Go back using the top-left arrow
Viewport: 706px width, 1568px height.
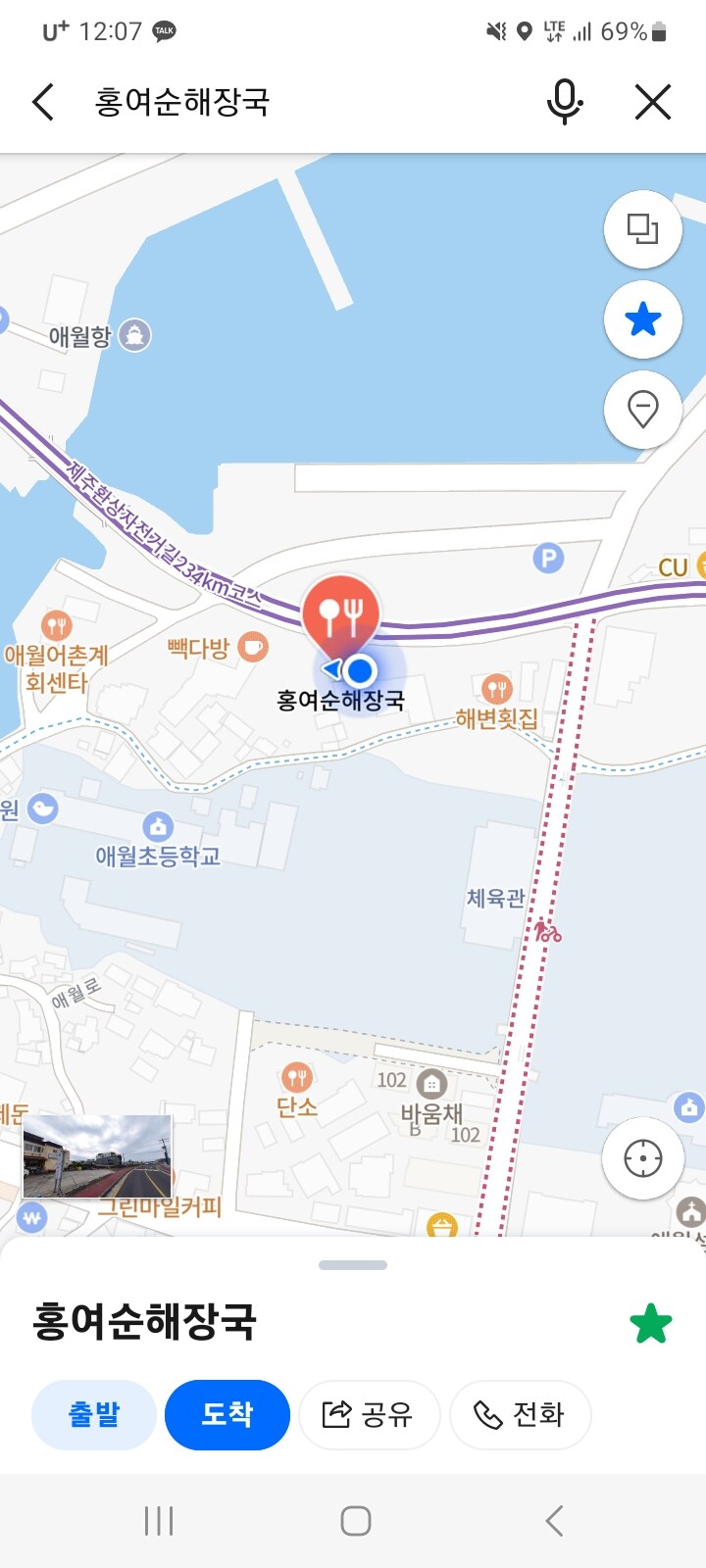pos(43,102)
